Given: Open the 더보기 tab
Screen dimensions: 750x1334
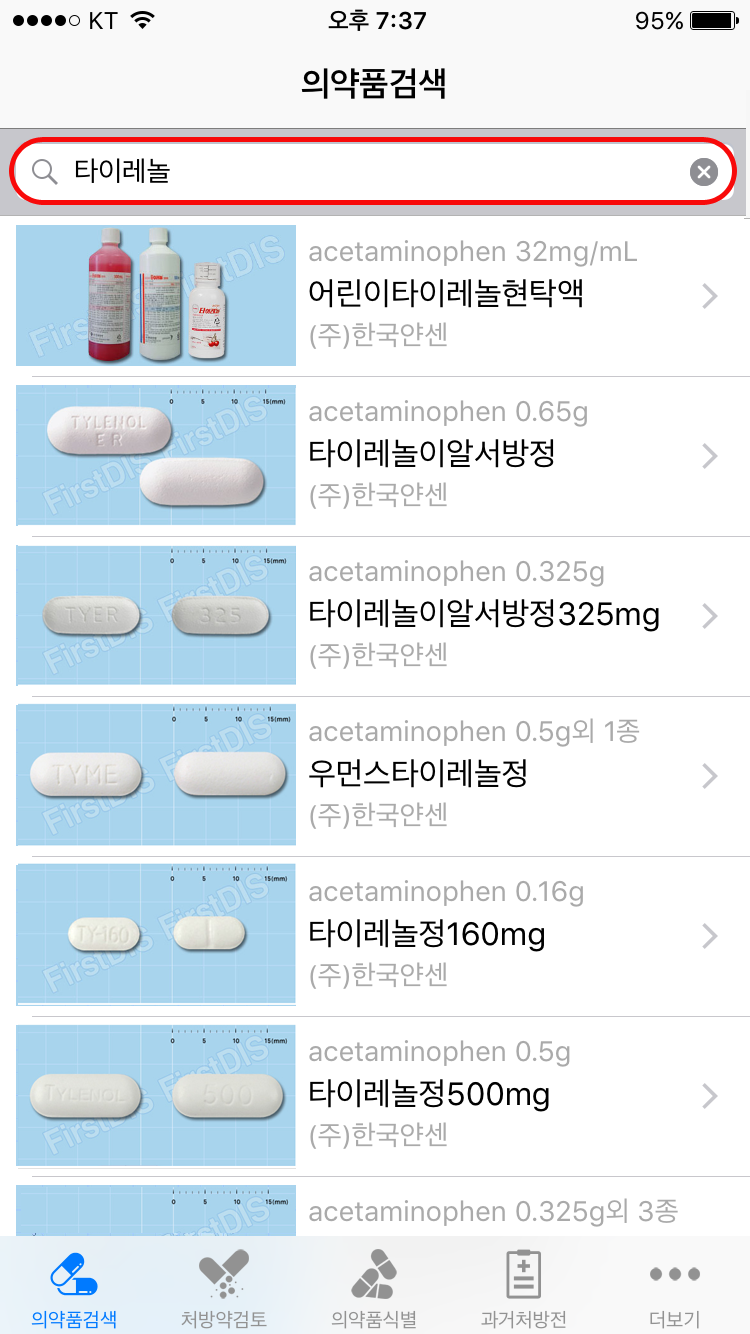Looking at the screenshot, I should pos(675,1287).
